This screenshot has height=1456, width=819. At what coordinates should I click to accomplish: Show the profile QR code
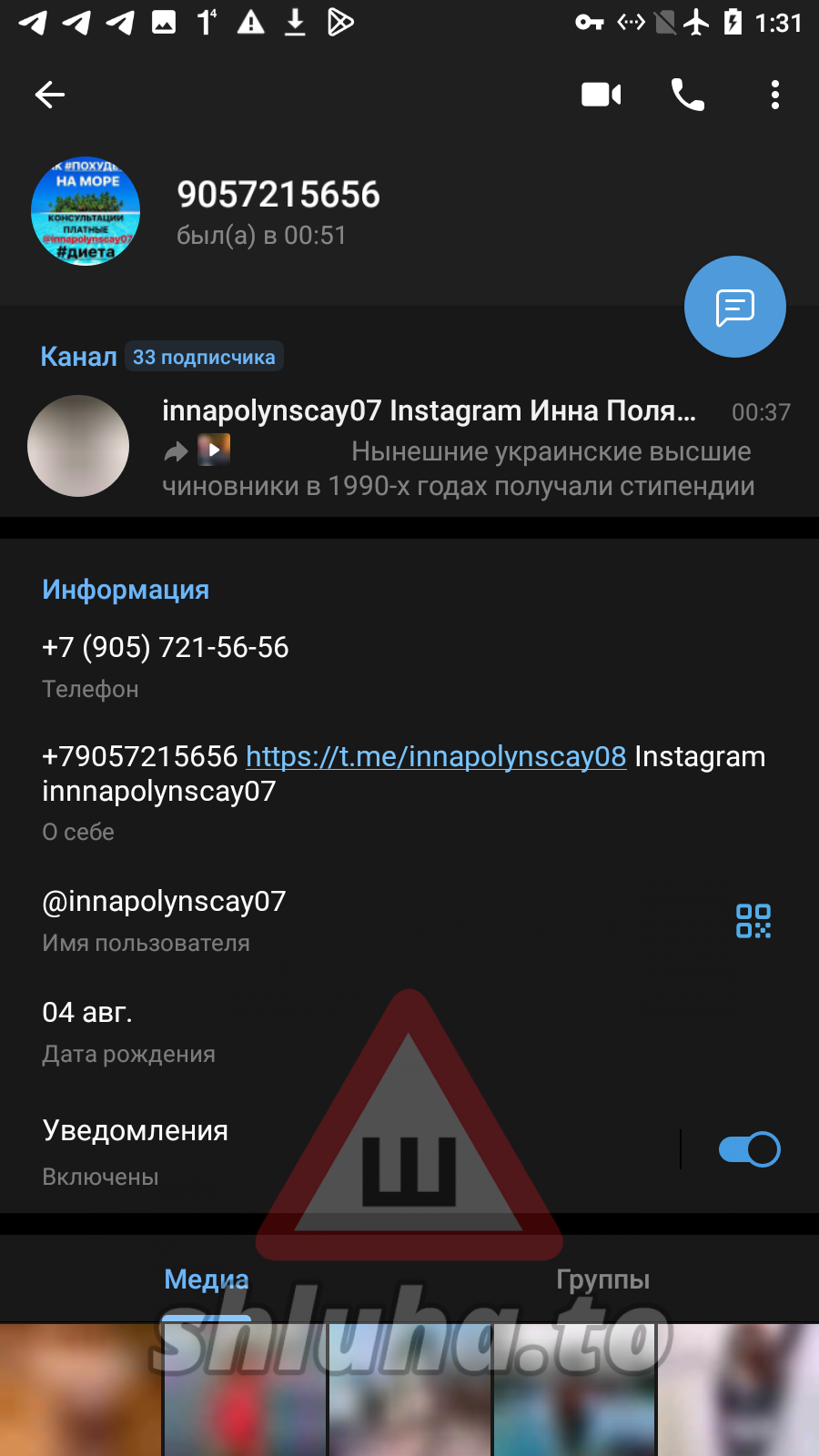coord(753,921)
